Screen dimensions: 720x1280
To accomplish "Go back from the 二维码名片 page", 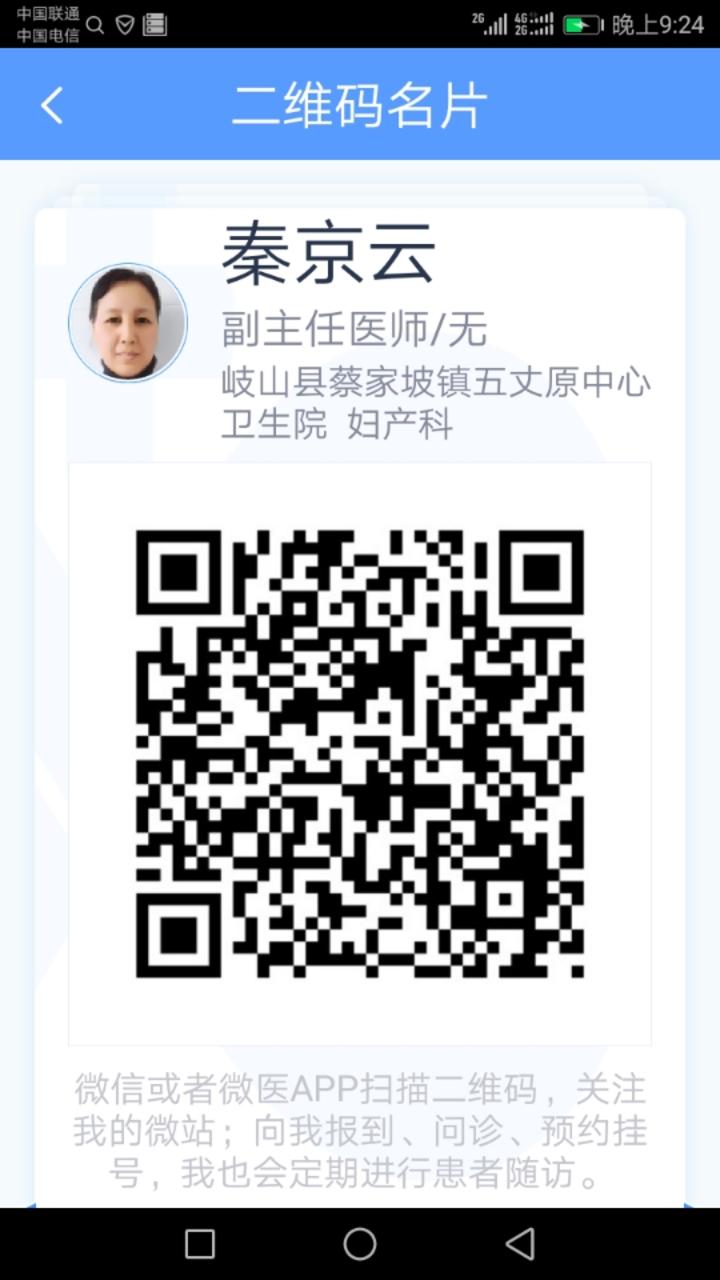I will [52, 105].
